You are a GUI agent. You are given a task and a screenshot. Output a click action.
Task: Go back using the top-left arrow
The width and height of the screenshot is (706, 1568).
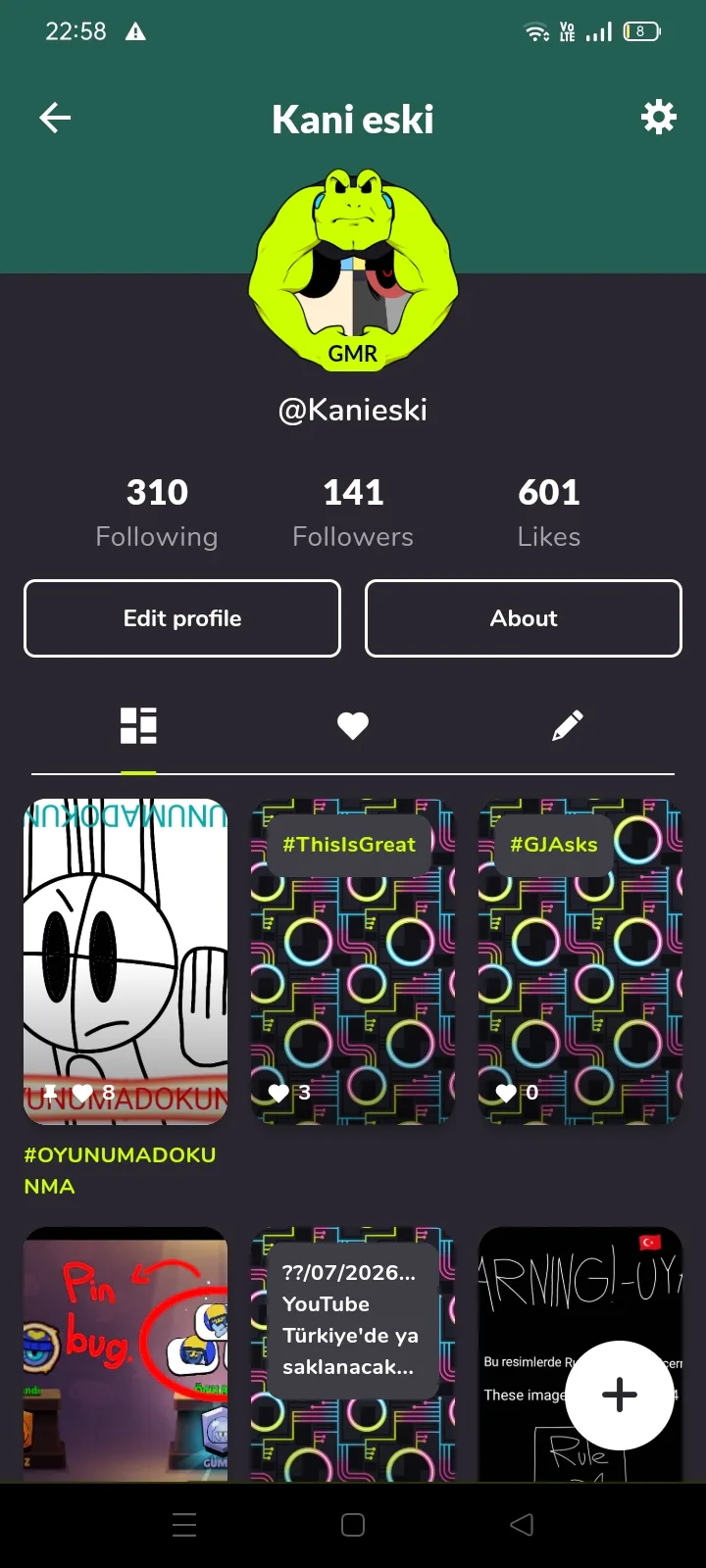55,119
